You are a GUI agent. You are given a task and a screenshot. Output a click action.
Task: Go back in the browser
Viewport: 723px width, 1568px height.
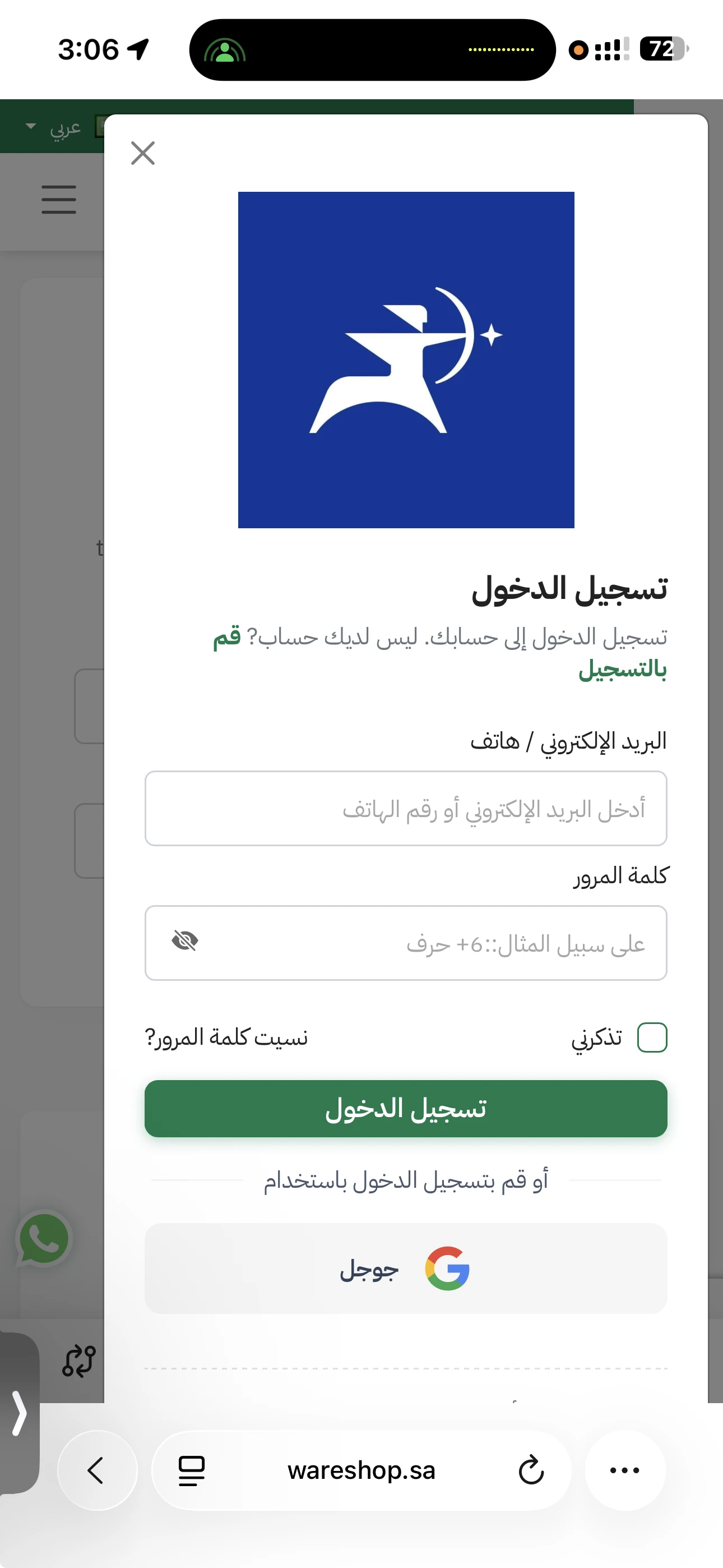(x=97, y=1470)
